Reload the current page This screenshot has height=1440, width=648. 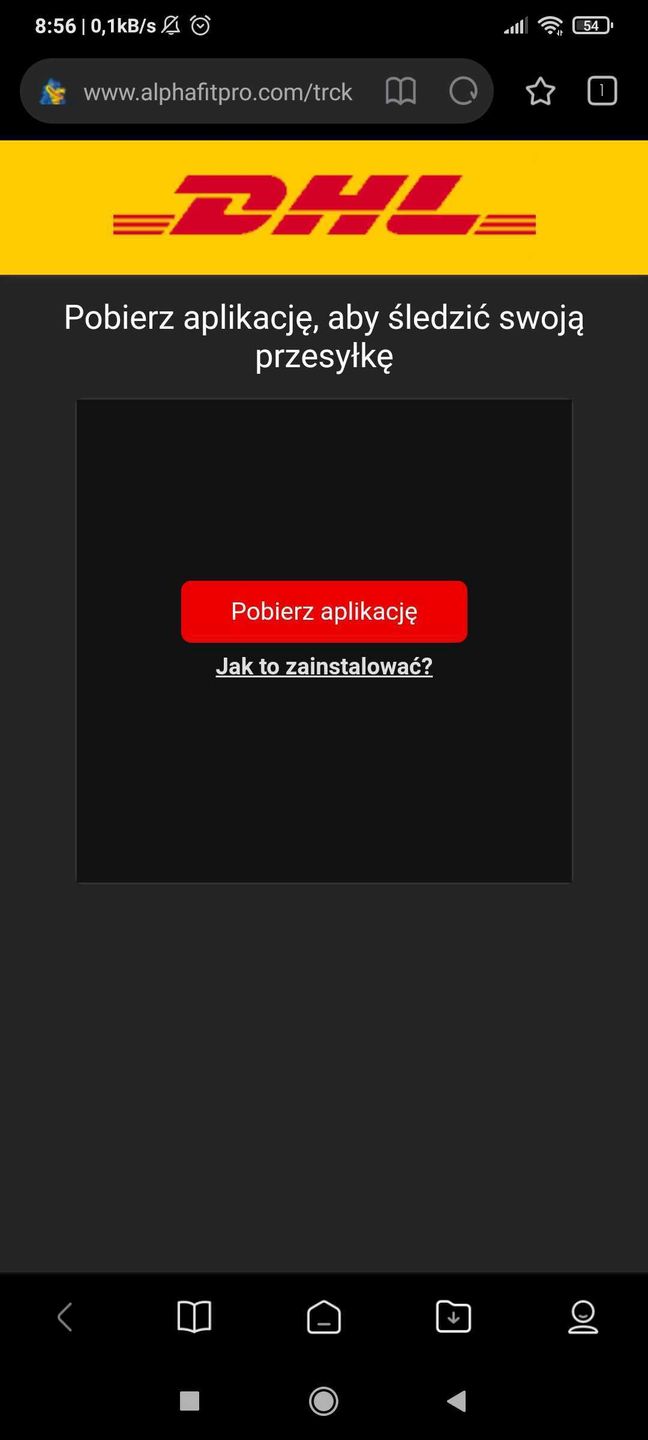[463, 92]
